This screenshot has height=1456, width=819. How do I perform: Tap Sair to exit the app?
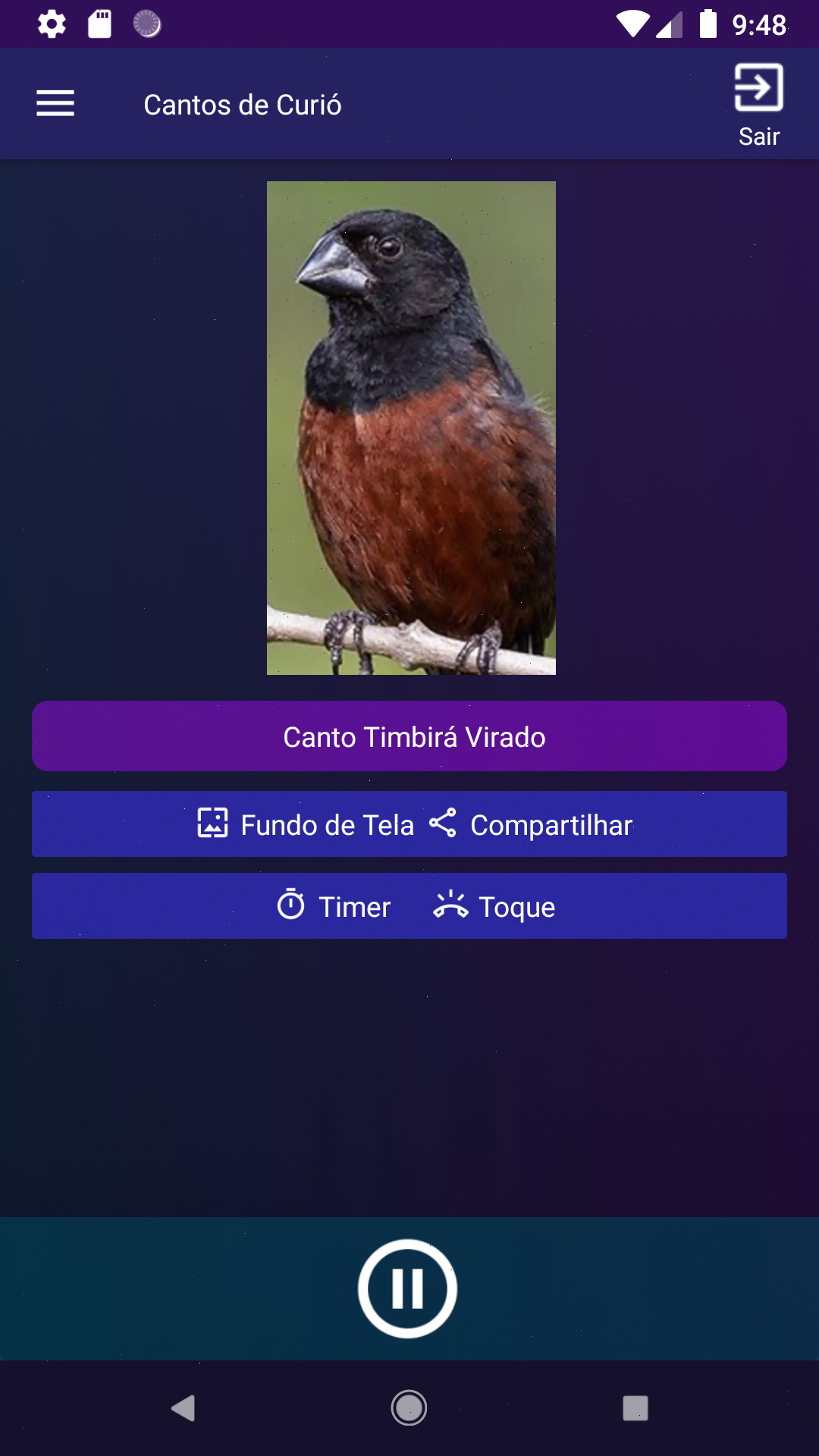tap(758, 105)
